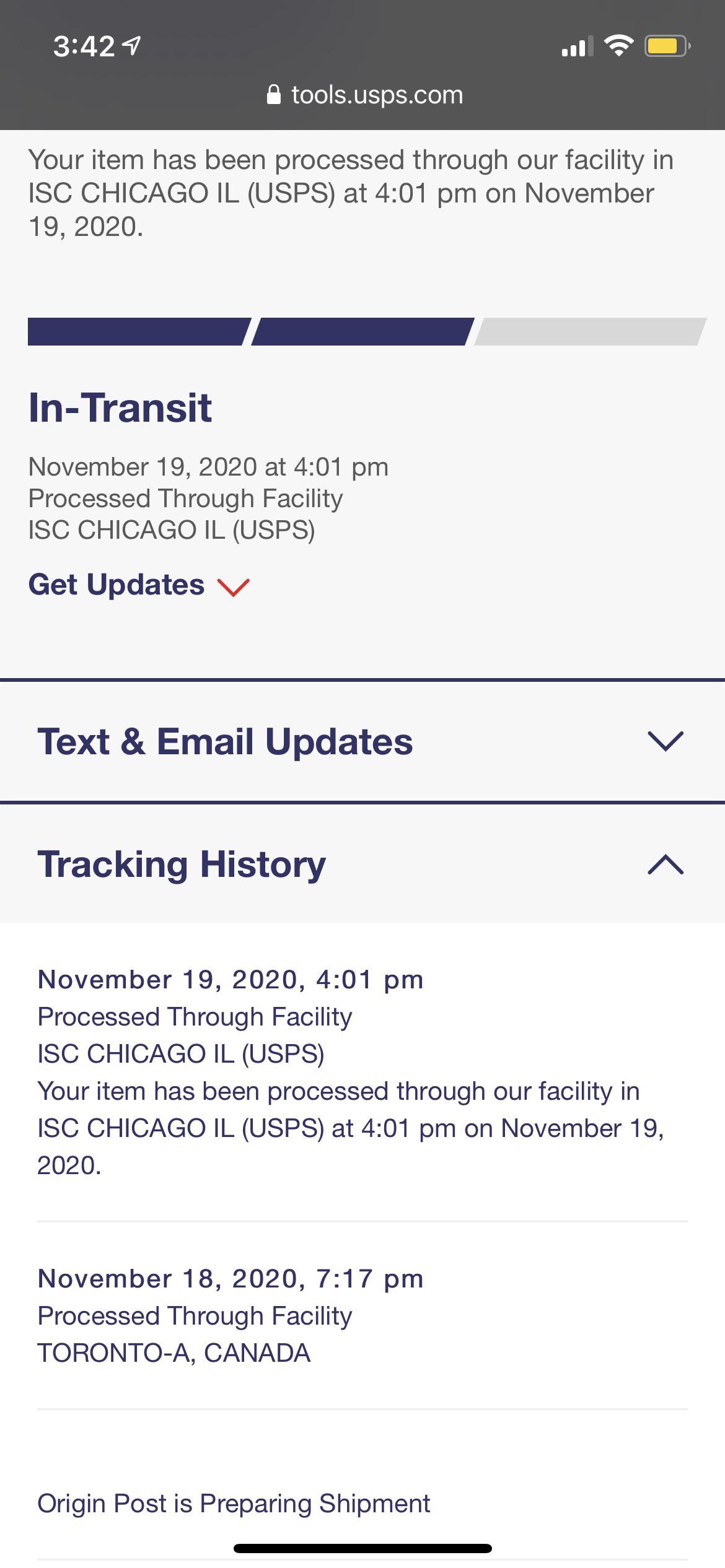Tap the upward chevron beside Tracking History
Image resolution: width=725 pixels, height=1568 pixels.
664,865
